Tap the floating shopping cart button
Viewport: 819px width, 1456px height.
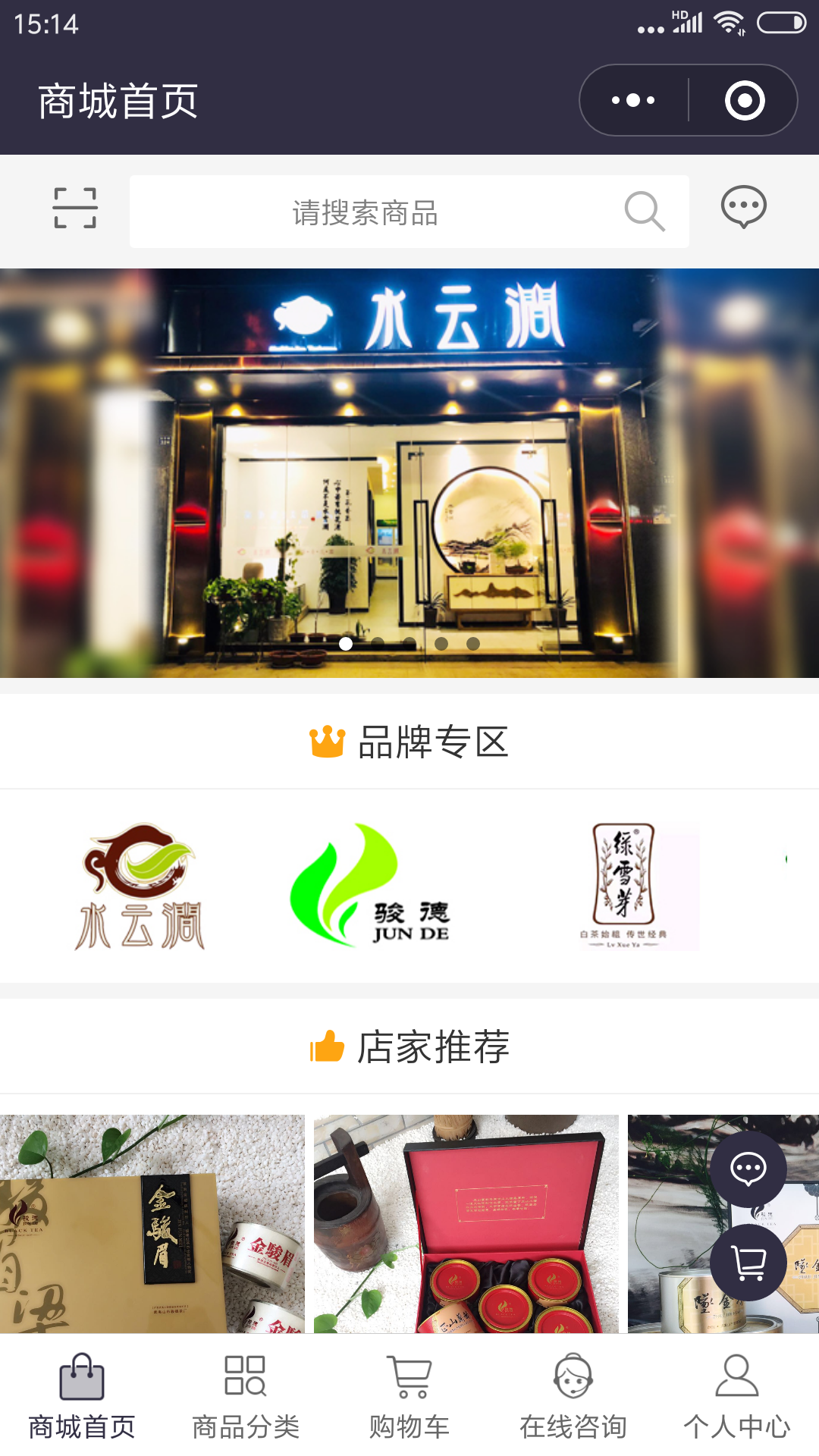pos(748,1263)
